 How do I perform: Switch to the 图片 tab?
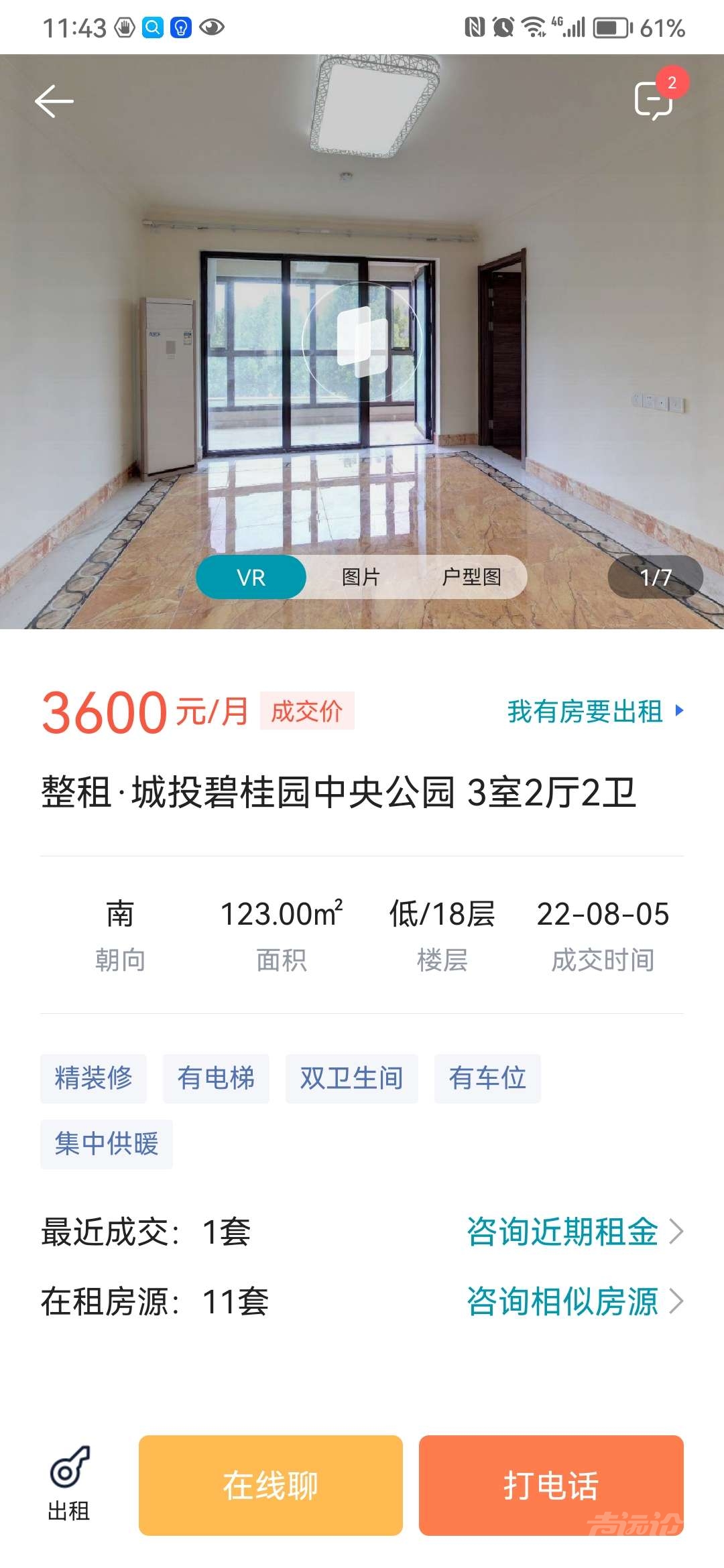point(361,577)
